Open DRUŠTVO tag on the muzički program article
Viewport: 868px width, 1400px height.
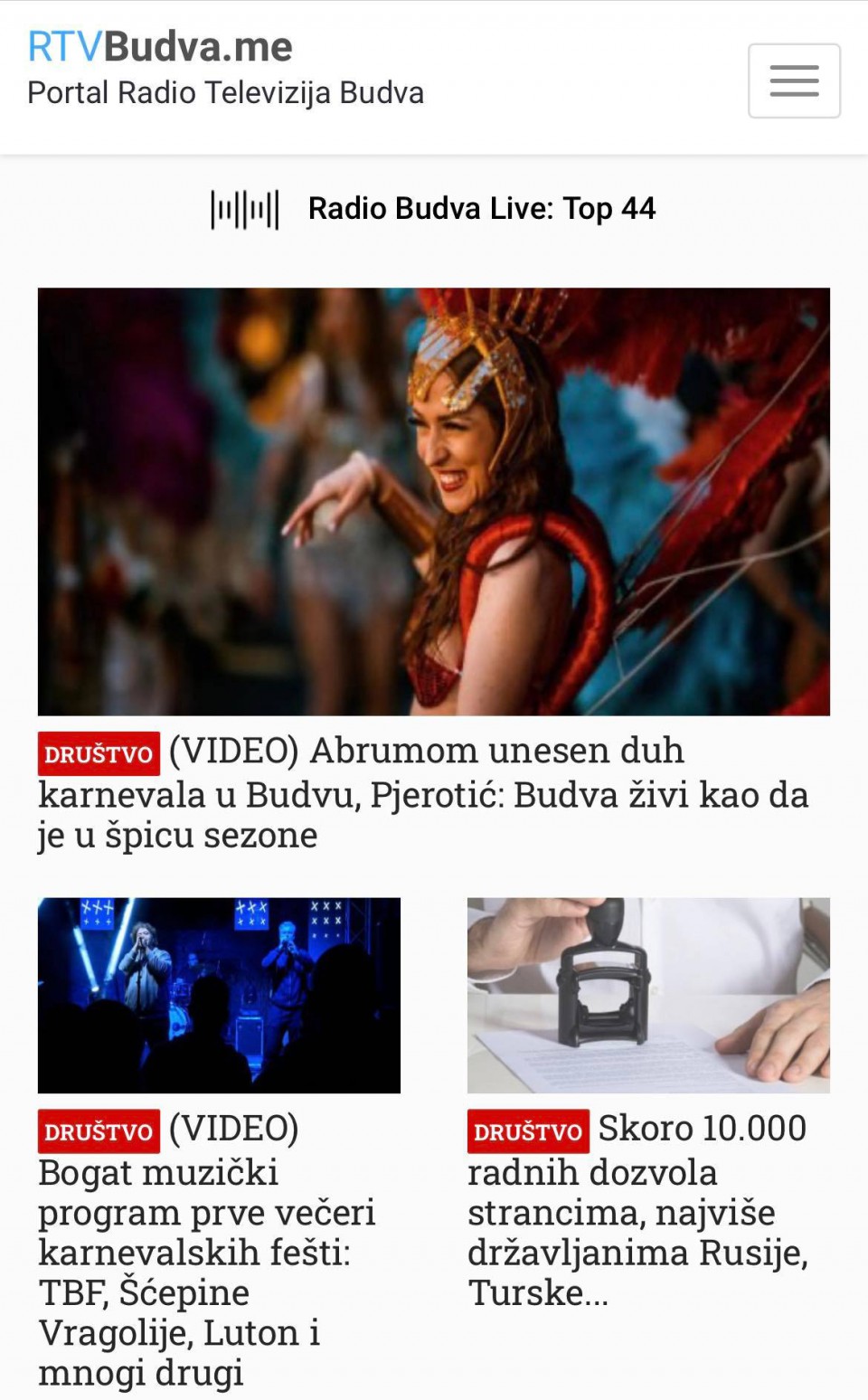point(99,1131)
